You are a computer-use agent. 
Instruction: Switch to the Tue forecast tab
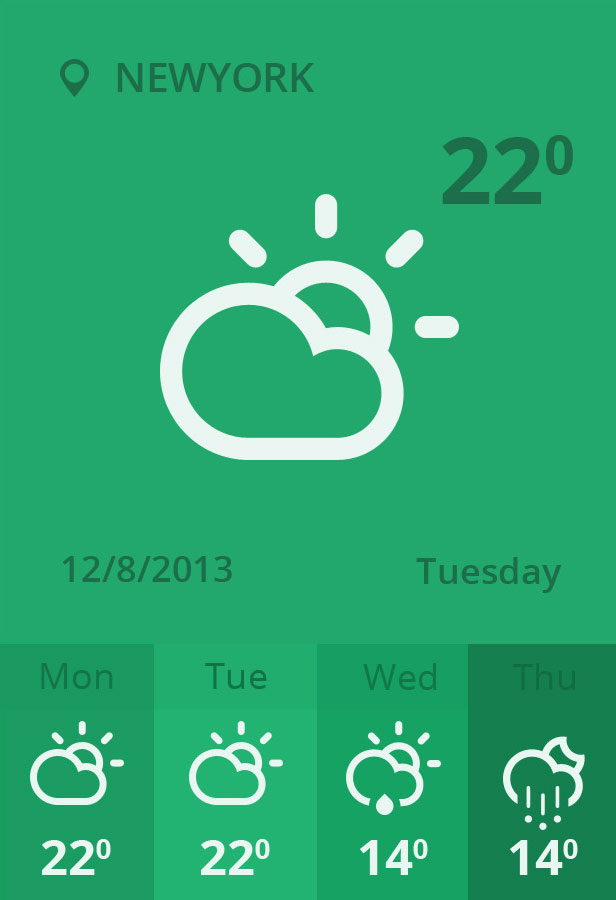(236, 772)
